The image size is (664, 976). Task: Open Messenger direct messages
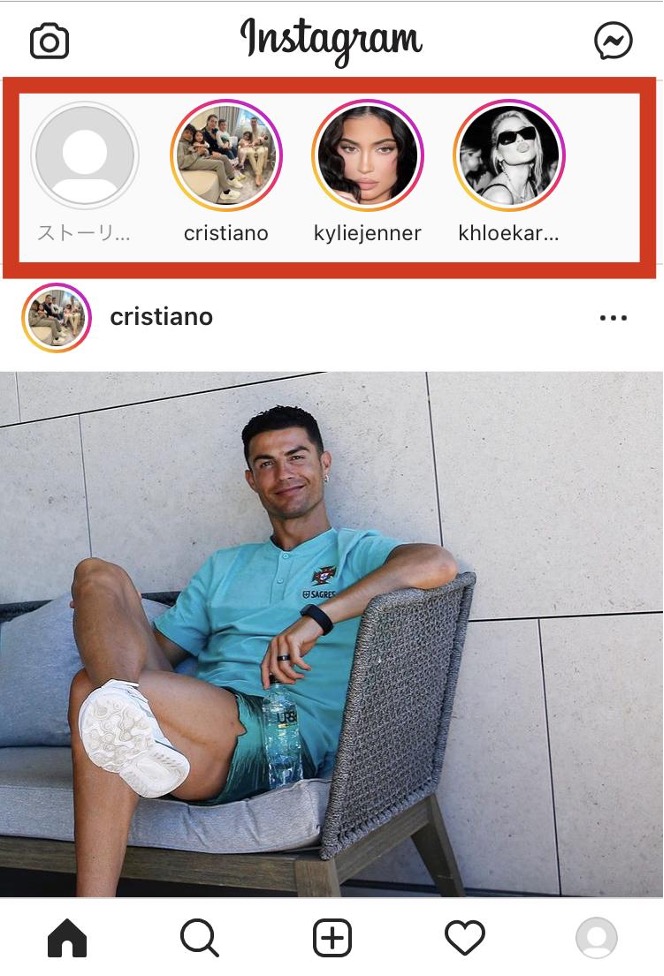click(x=612, y=41)
